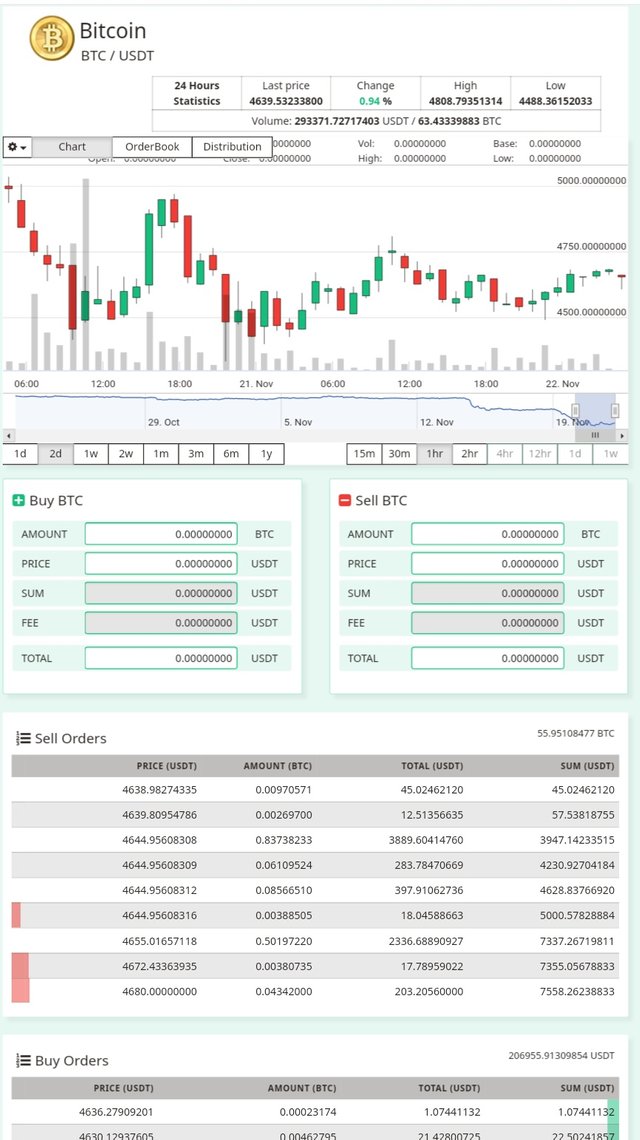Tap the Buy BTC amount field
The height and width of the screenshot is (1140, 640).
pyautogui.click(x=161, y=534)
